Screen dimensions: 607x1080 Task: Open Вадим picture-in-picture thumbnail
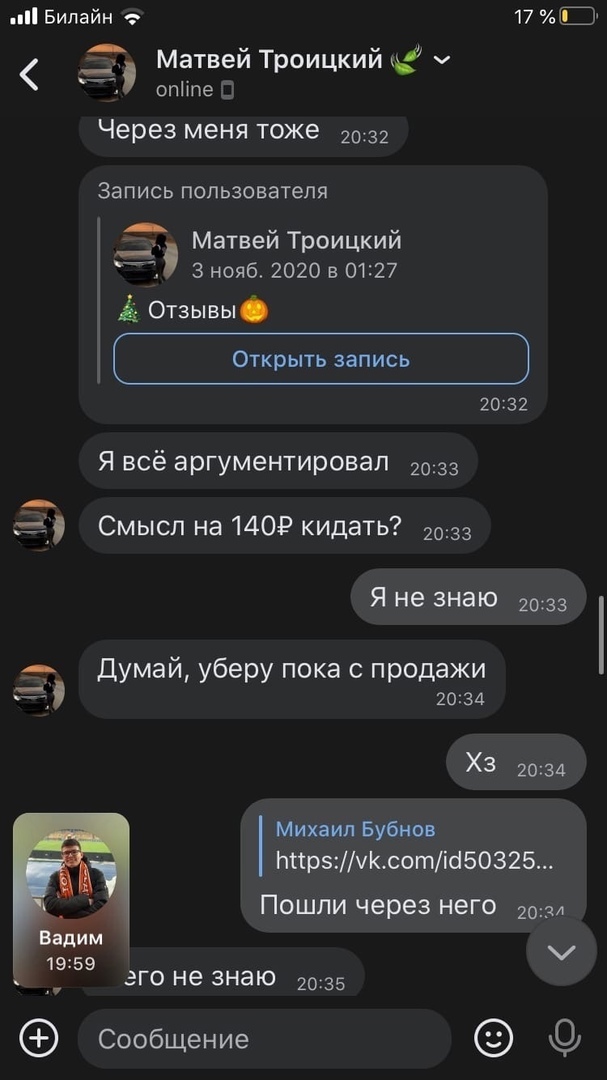[71, 899]
